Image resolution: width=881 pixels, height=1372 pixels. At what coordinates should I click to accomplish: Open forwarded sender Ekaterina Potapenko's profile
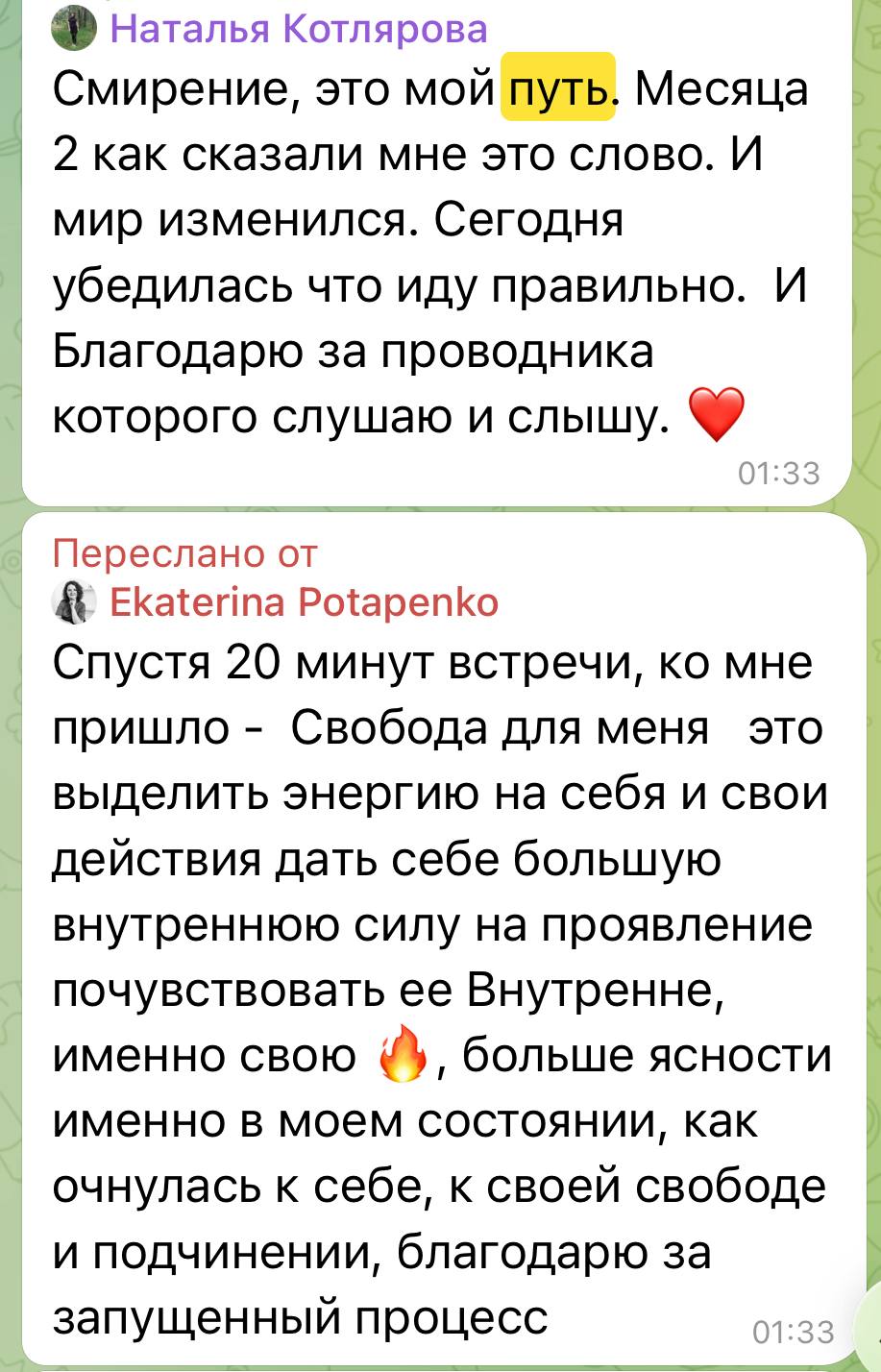click(305, 602)
